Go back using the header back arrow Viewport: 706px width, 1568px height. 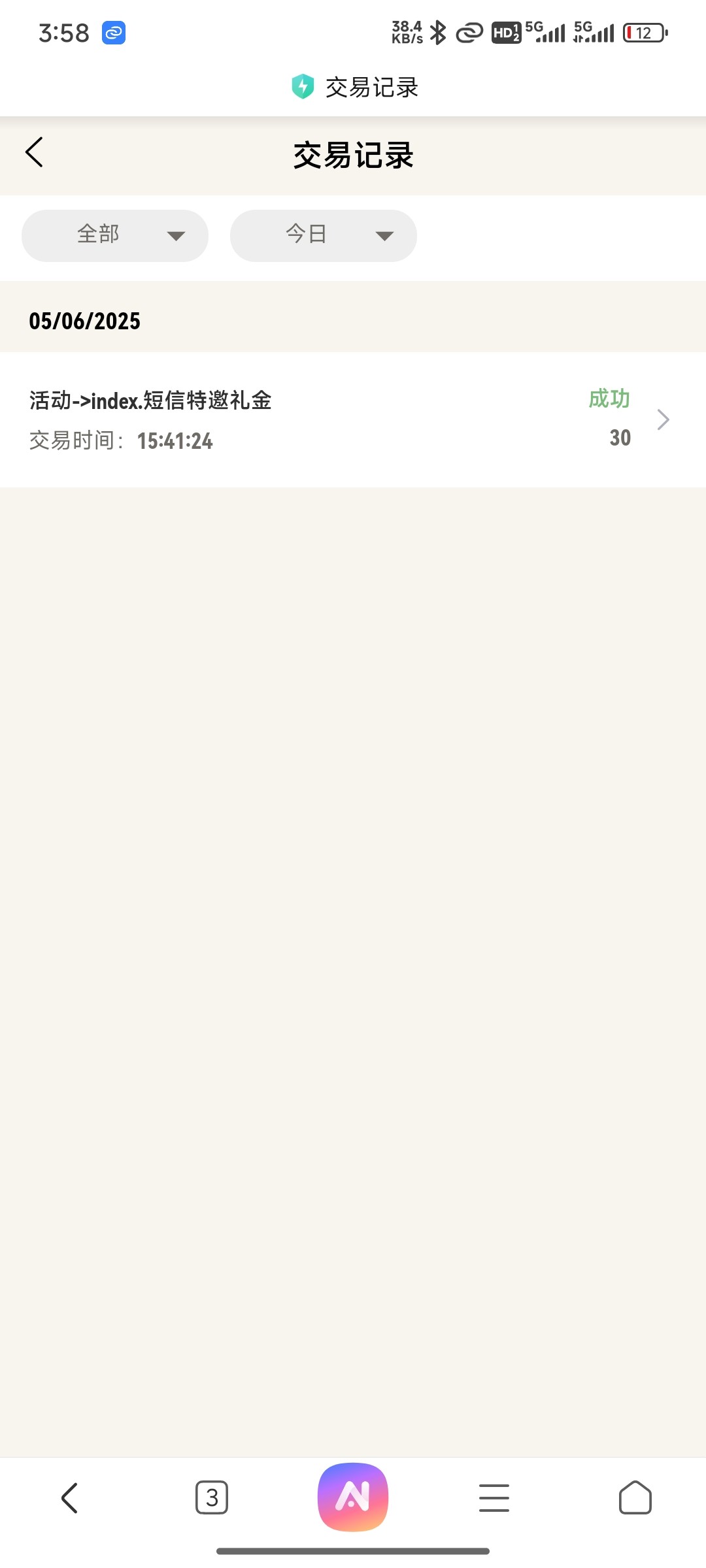click(34, 152)
